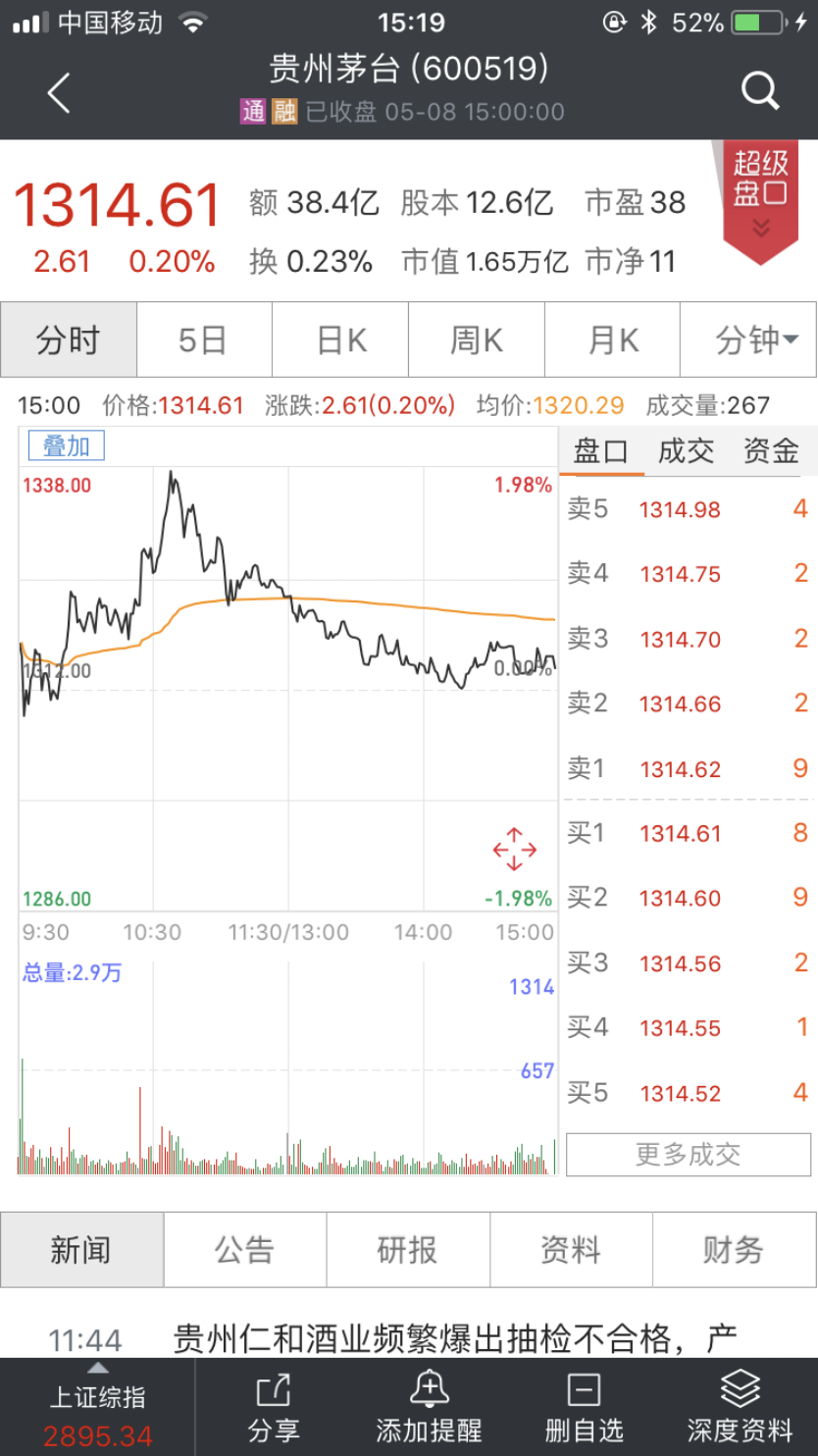Viewport: 818px width, 1456px height.
Task: Switch to the 公告 tab
Action: coord(244,1249)
